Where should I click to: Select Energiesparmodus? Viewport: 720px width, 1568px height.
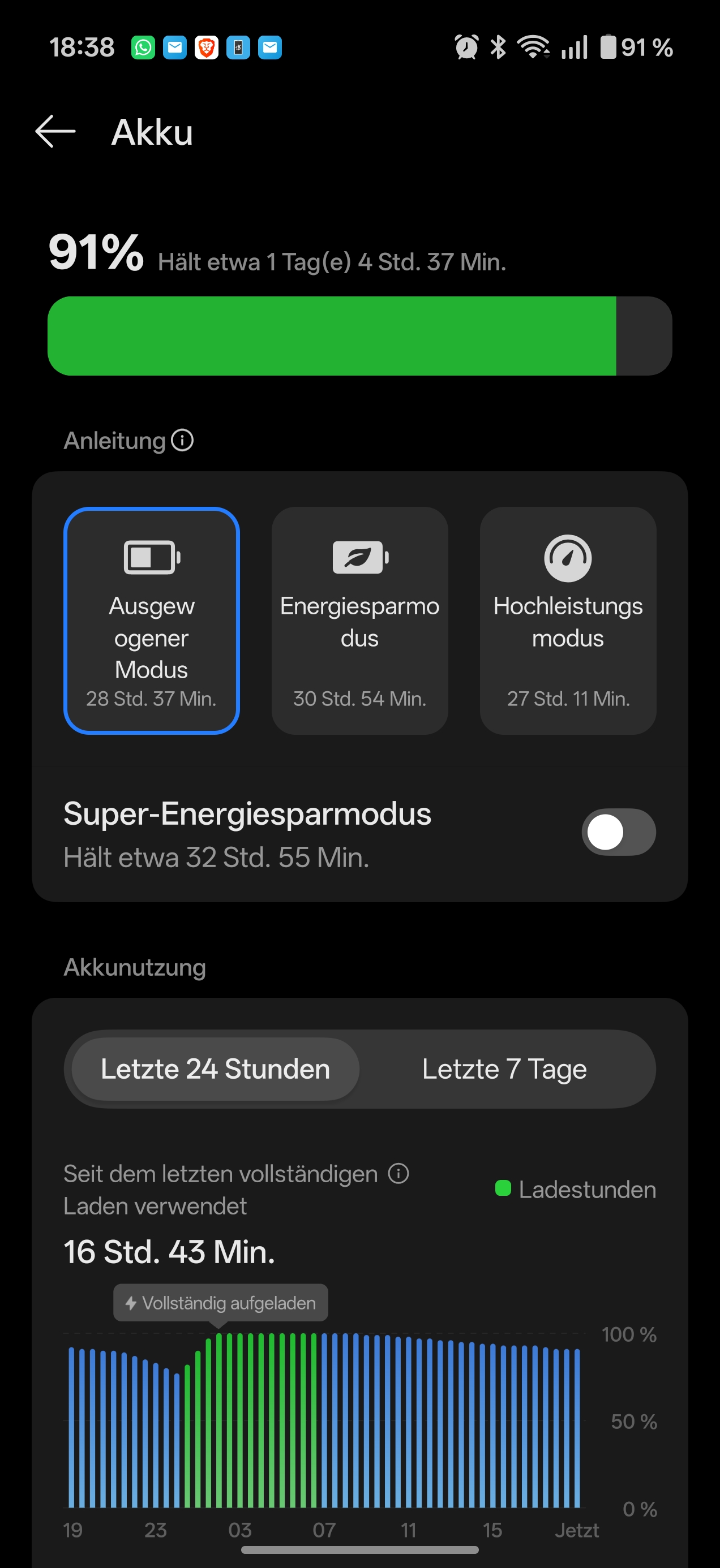pos(359,621)
